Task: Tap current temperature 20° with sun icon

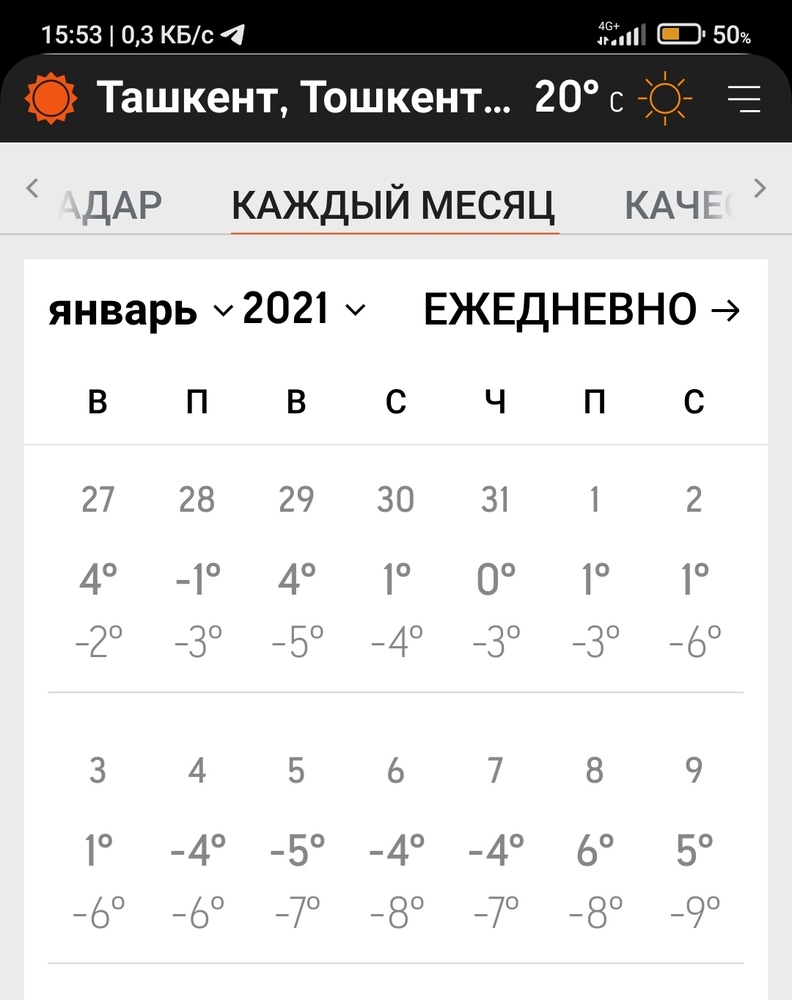Action: click(x=612, y=98)
